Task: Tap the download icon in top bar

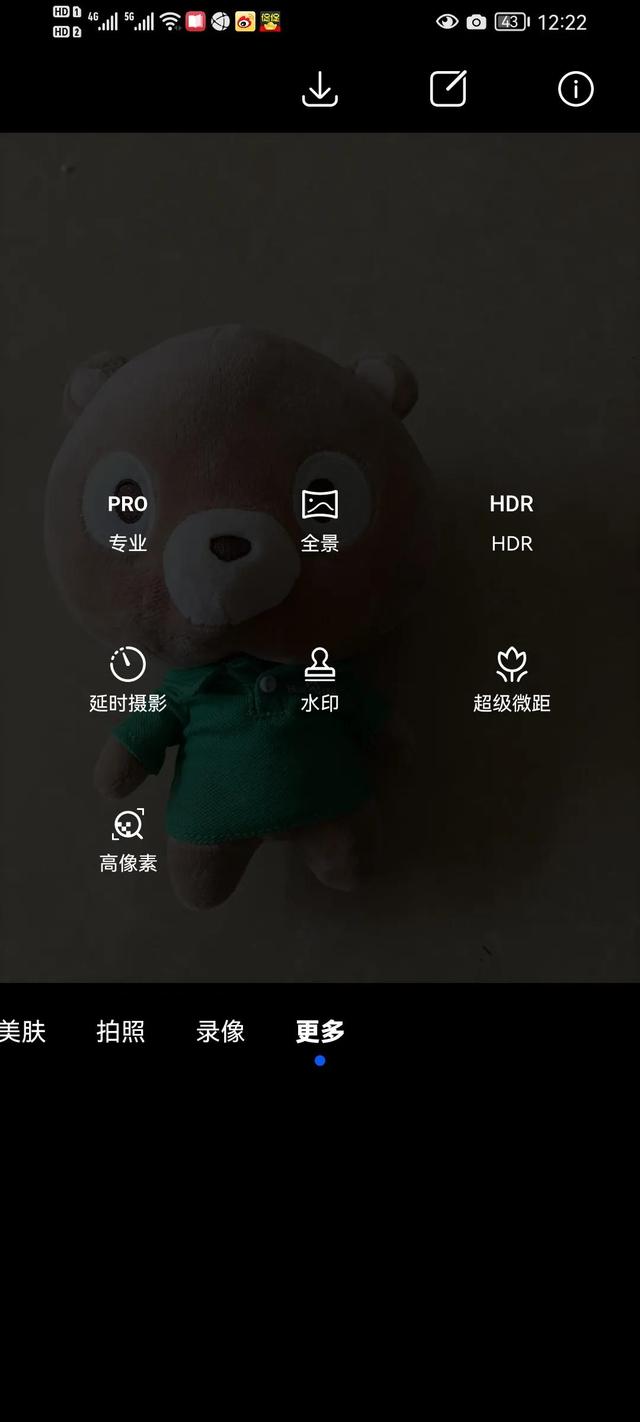Action: click(x=320, y=89)
